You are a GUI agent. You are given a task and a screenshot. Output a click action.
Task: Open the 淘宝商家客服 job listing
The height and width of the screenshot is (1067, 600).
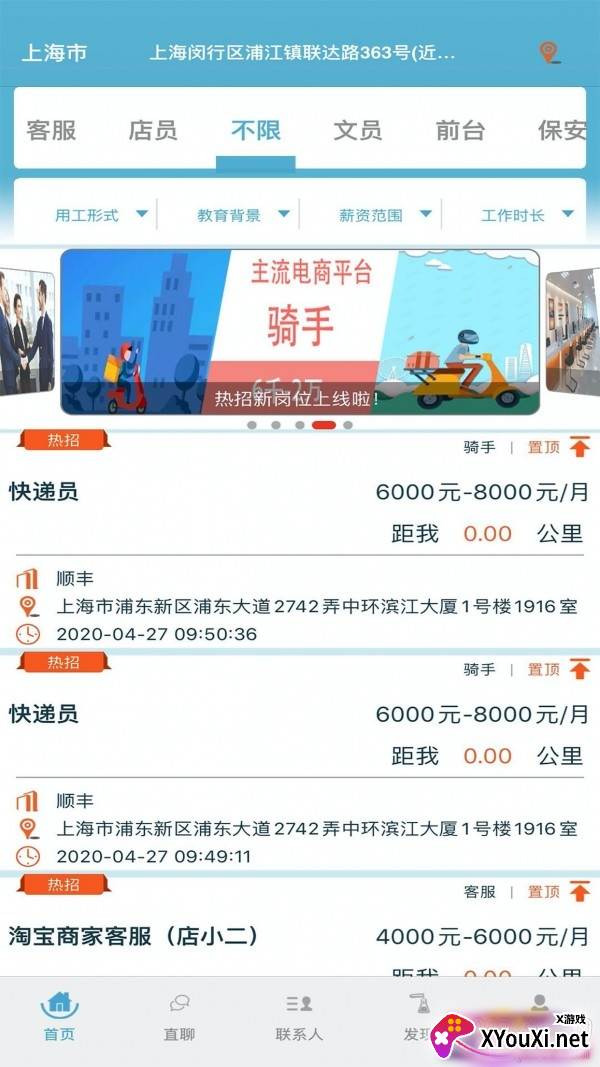click(300, 937)
